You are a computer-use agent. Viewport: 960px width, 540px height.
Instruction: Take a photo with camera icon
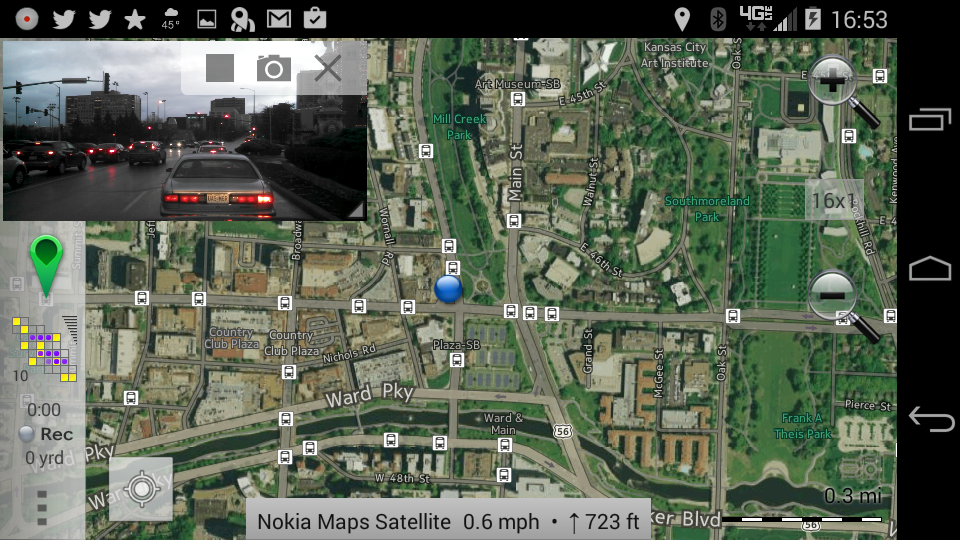click(273, 68)
